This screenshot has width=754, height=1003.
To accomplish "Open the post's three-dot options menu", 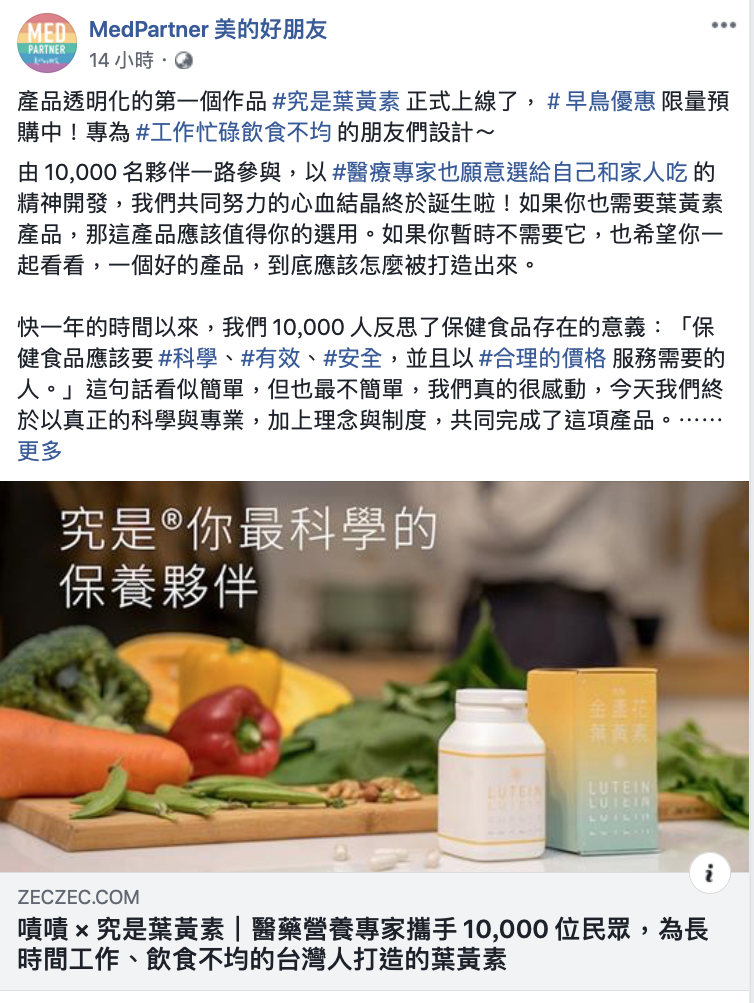I will 723,26.
